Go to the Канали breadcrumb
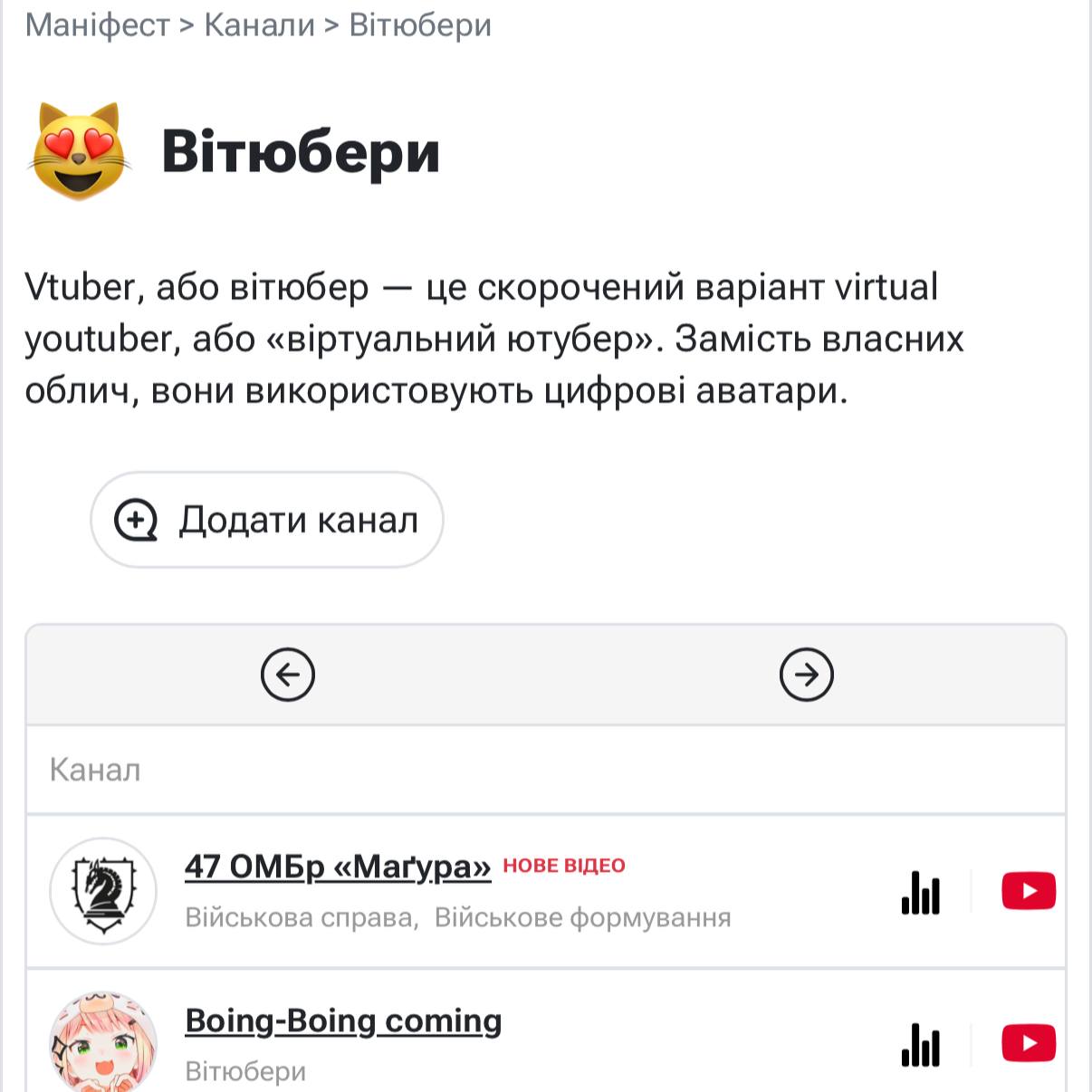1092x1092 pixels. click(x=259, y=25)
